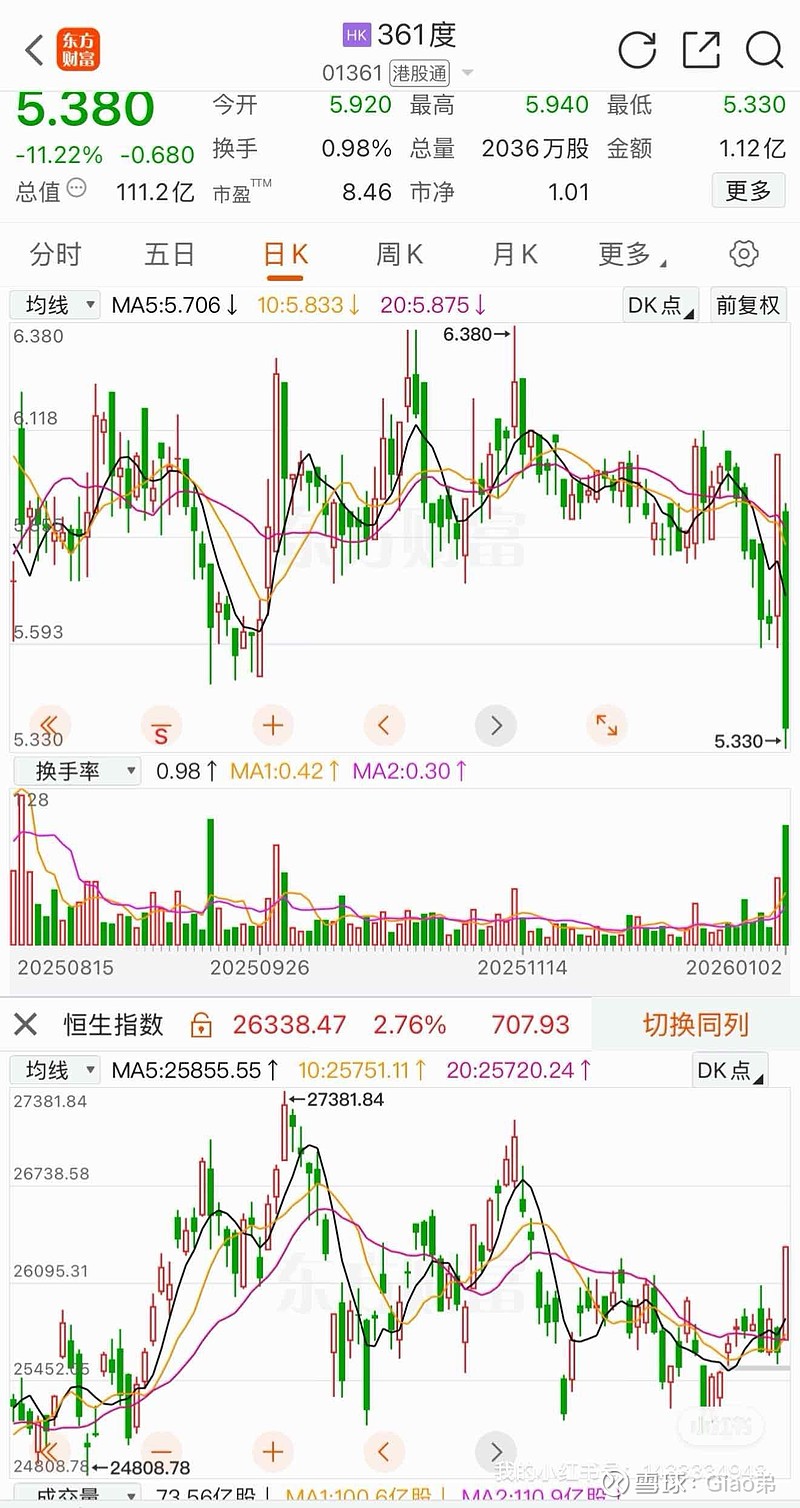This screenshot has height=1508, width=800.
Task: Share this stock page
Action: coord(701,49)
